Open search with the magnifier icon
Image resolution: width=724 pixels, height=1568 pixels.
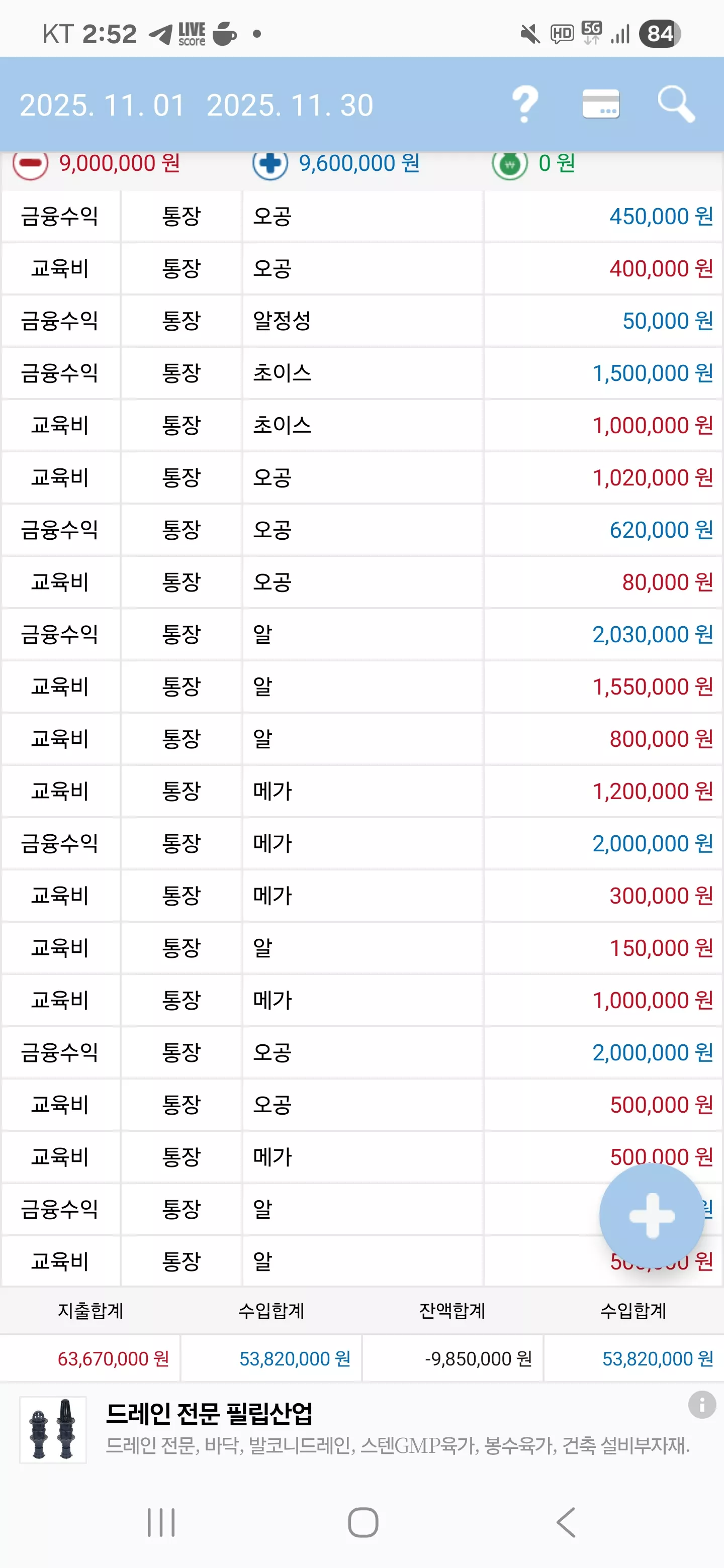pyautogui.click(x=676, y=105)
